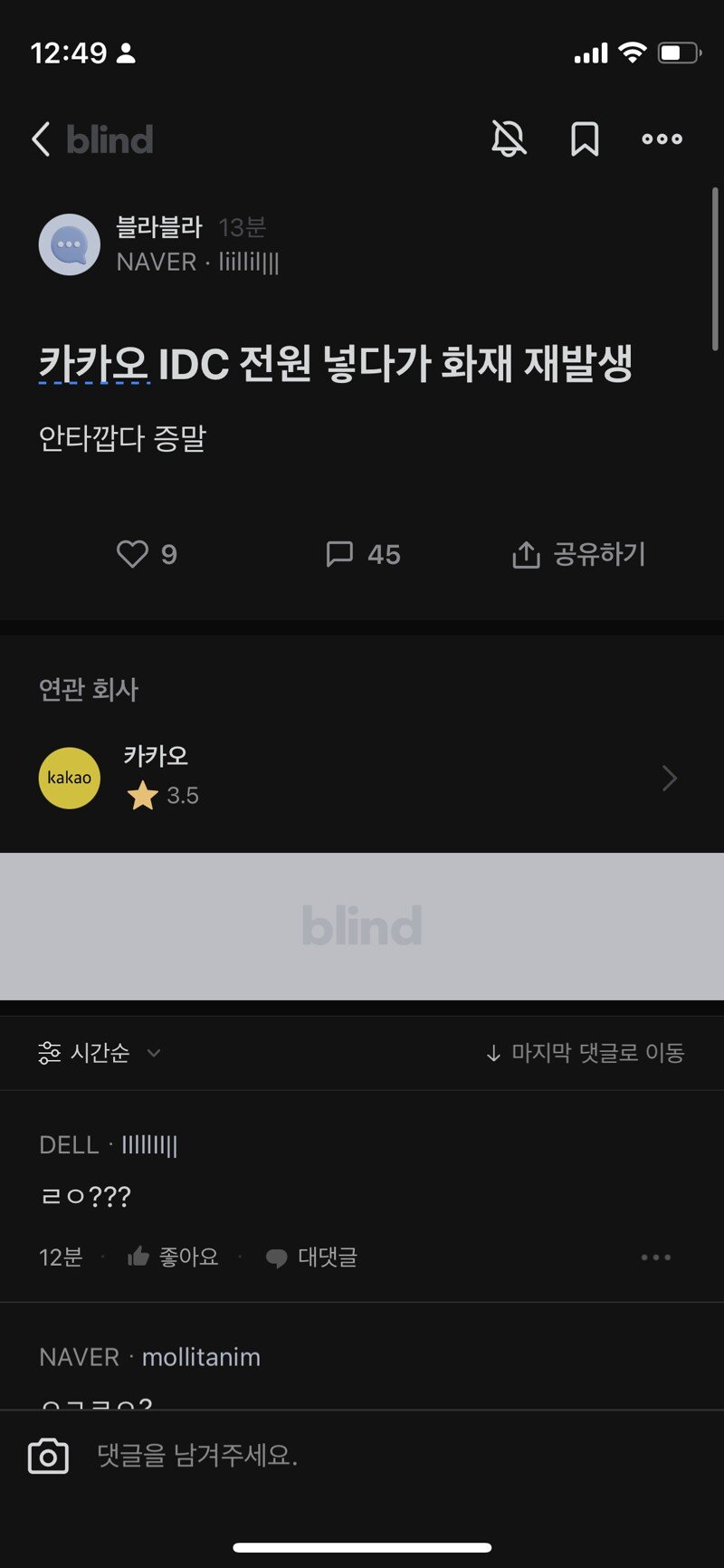The image size is (724, 1568).
Task: Open the post's three-dot overflow menu
Action: (662, 139)
